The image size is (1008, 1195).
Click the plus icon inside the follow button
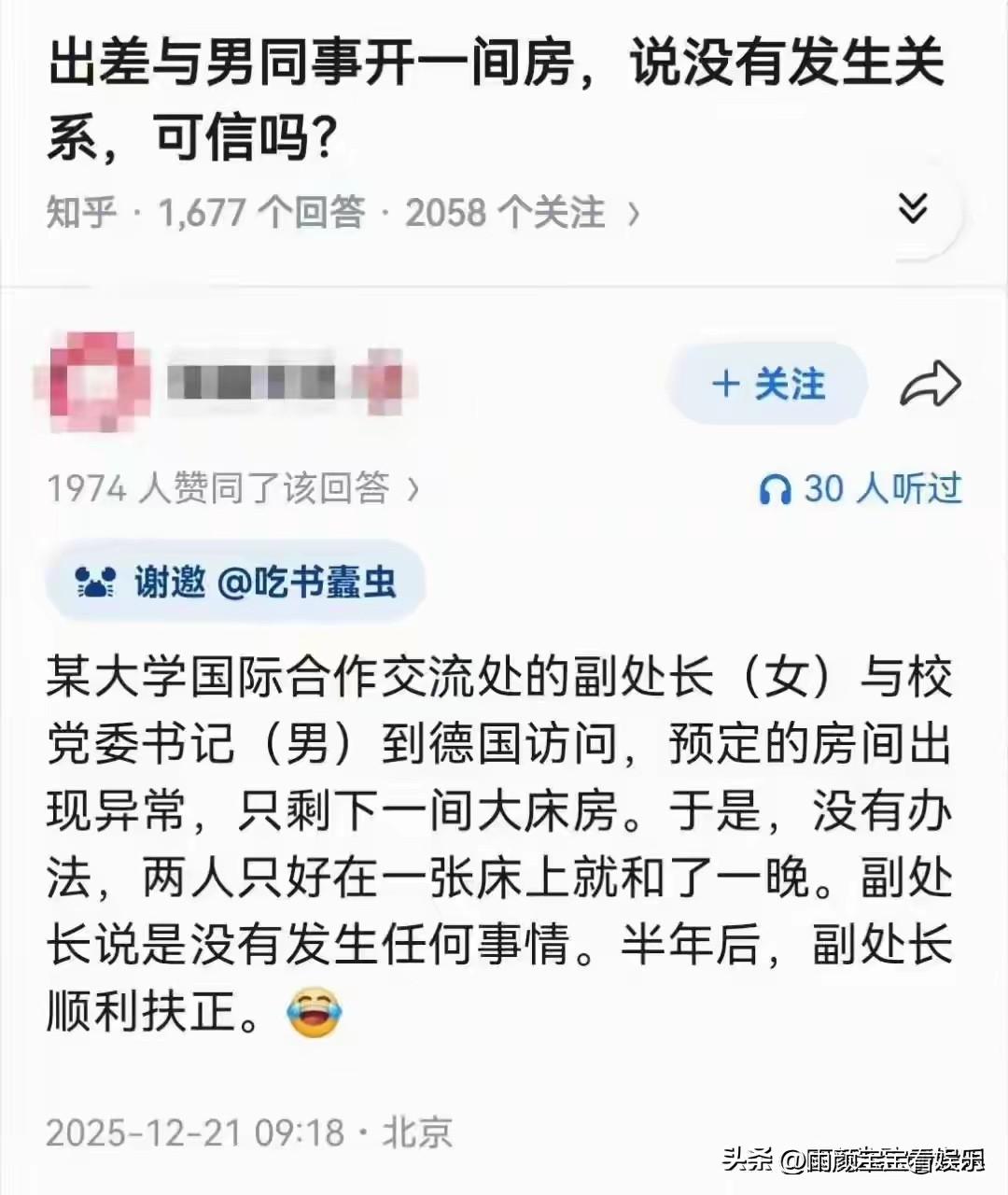coord(726,384)
